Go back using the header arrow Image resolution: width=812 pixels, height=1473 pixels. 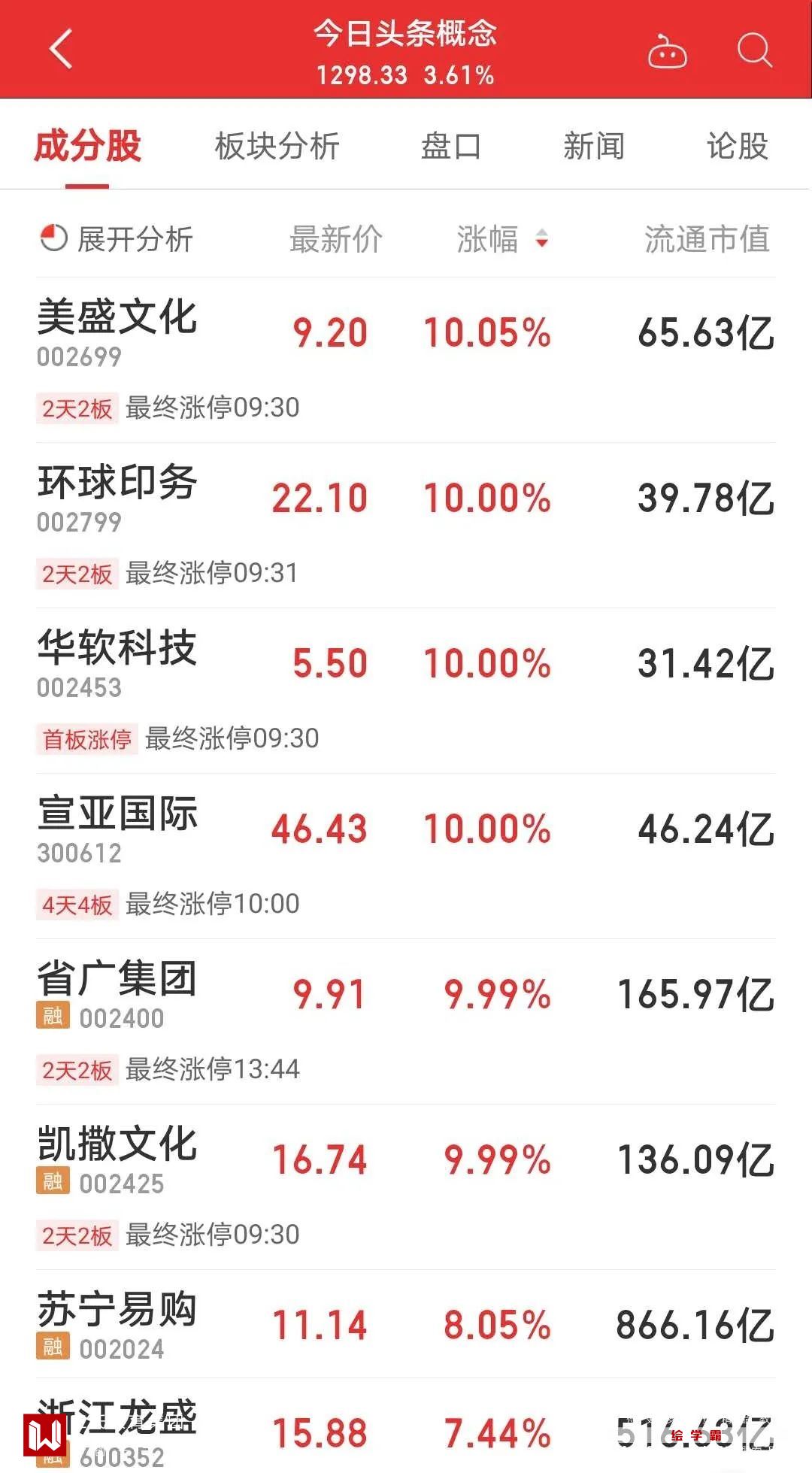62,50
